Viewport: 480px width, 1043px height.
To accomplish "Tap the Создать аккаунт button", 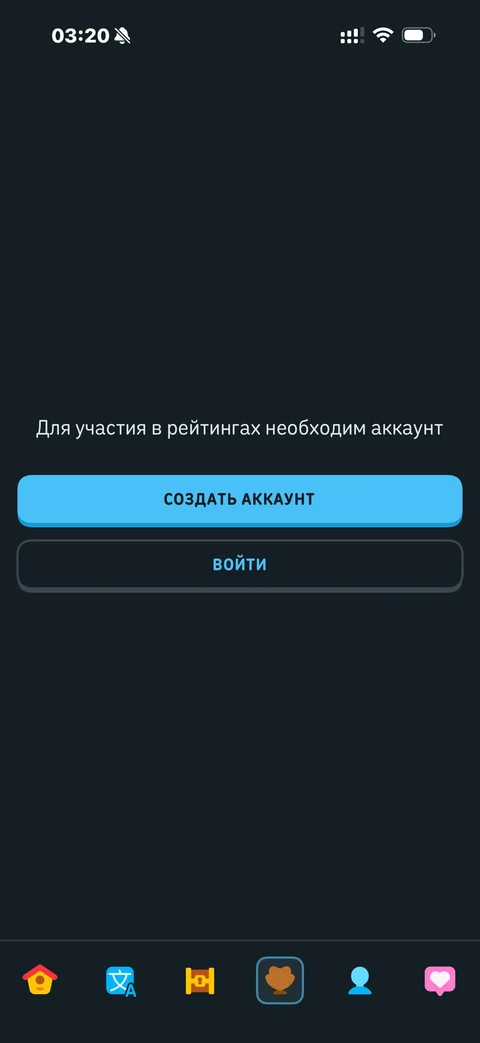I will point(239,500).
